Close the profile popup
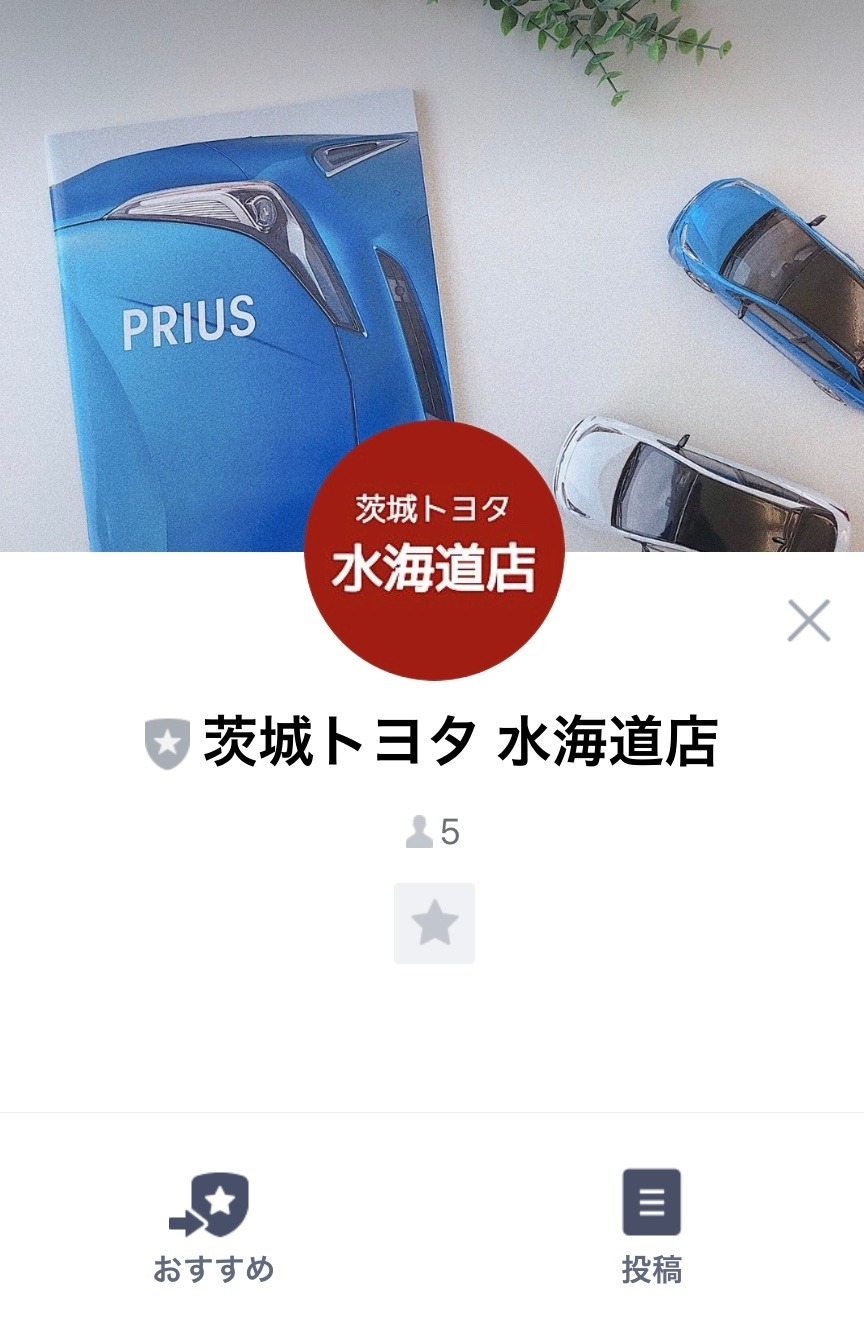 point(808,621)
